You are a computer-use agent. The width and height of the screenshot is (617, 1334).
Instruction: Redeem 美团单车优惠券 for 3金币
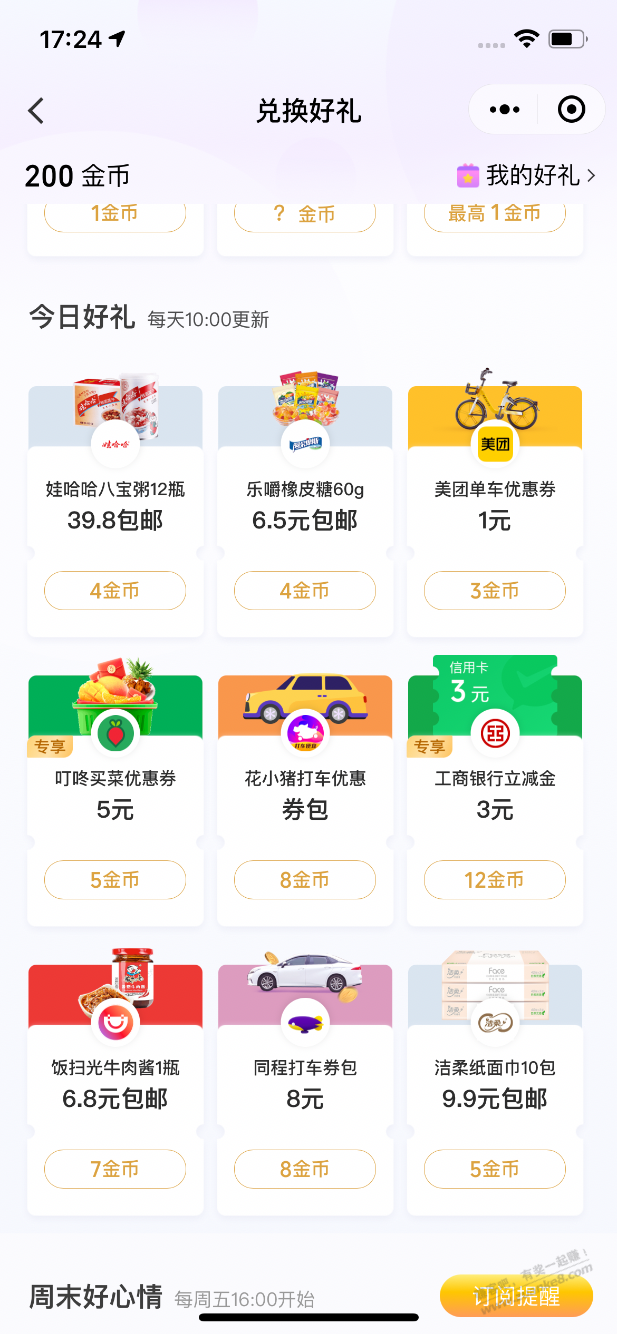pyautogui.click(x=495, y=591)
